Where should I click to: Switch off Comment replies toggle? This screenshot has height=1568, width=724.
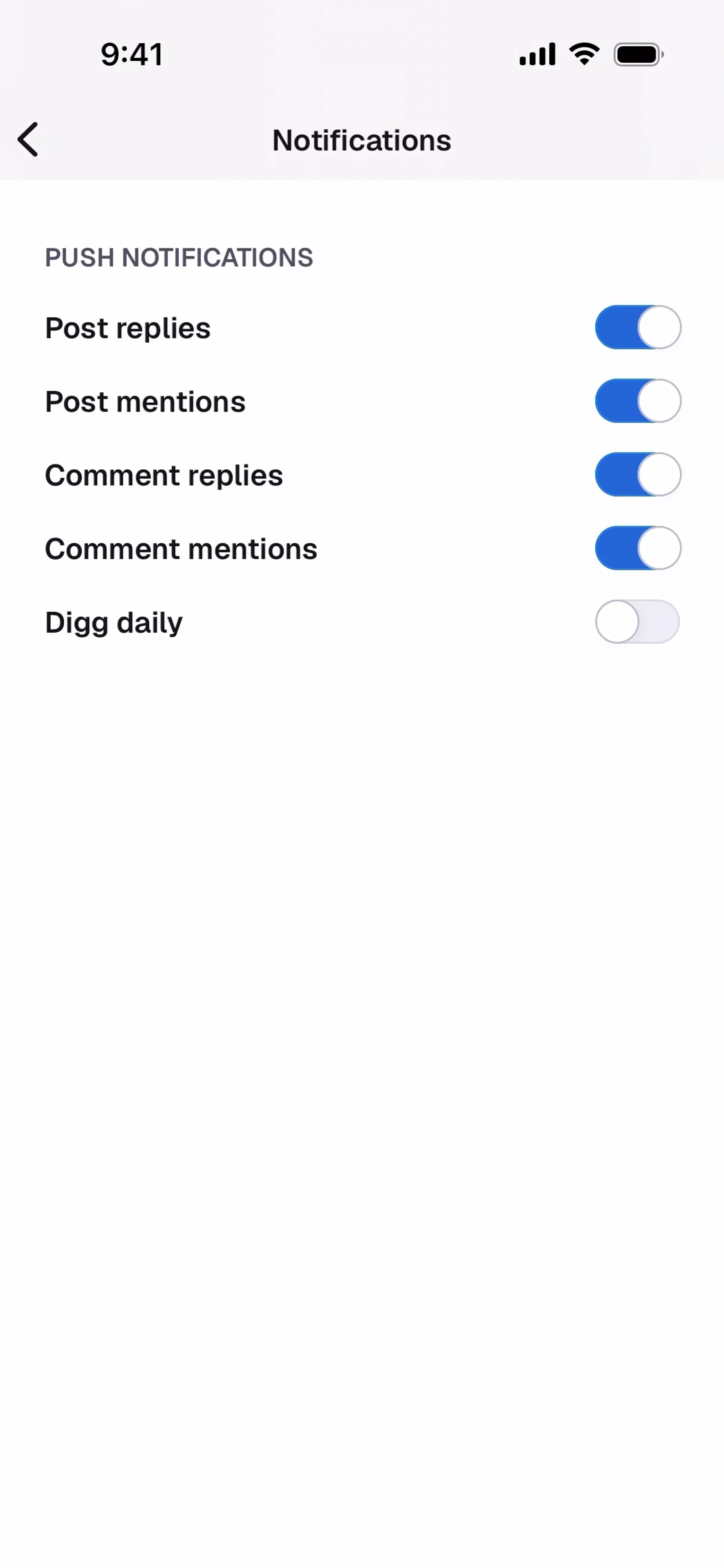click(x=637, y=475)
